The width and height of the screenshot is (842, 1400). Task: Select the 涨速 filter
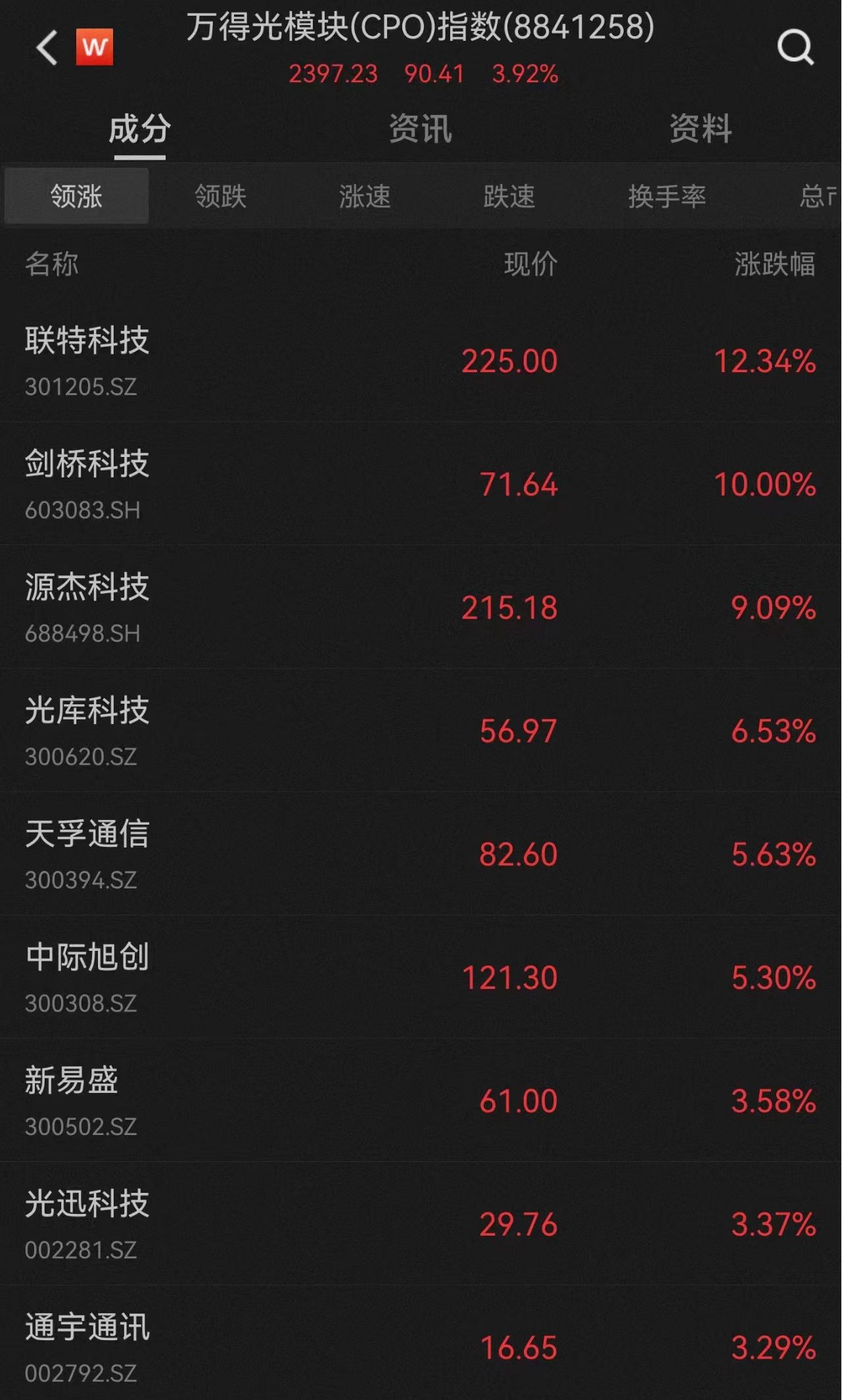365,196
